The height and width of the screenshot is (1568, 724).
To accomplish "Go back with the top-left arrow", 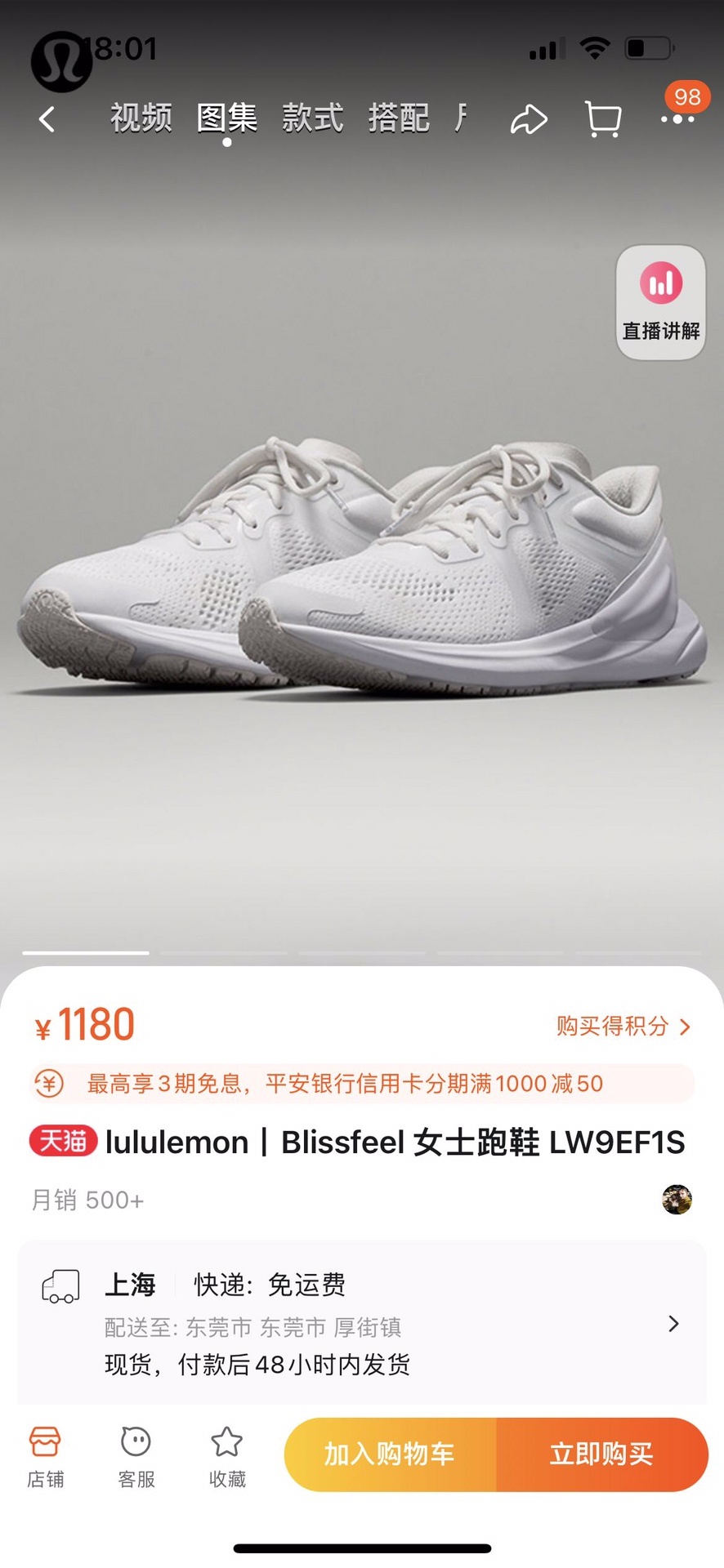I will [x=47, y=119].
